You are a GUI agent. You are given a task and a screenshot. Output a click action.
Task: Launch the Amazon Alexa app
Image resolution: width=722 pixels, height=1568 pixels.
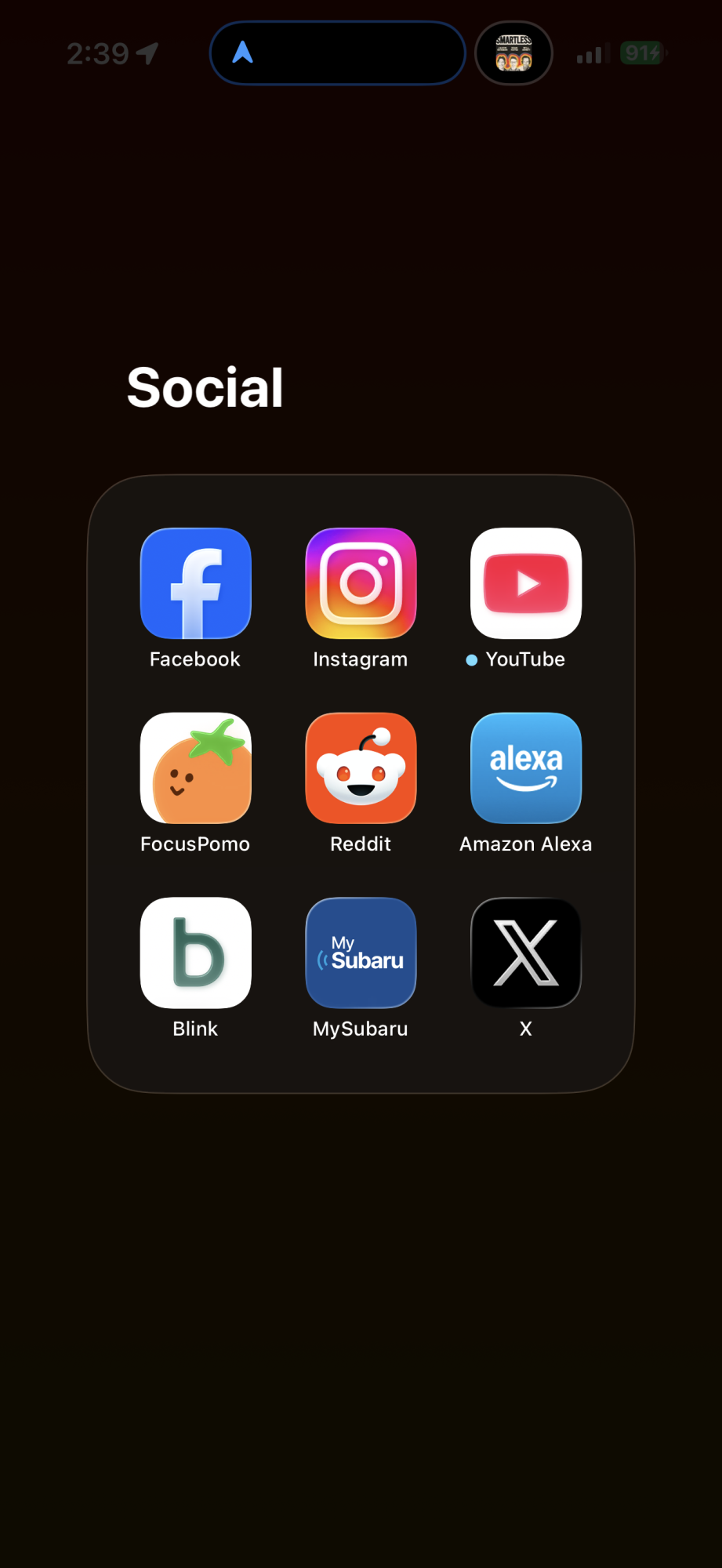point(525,768)
